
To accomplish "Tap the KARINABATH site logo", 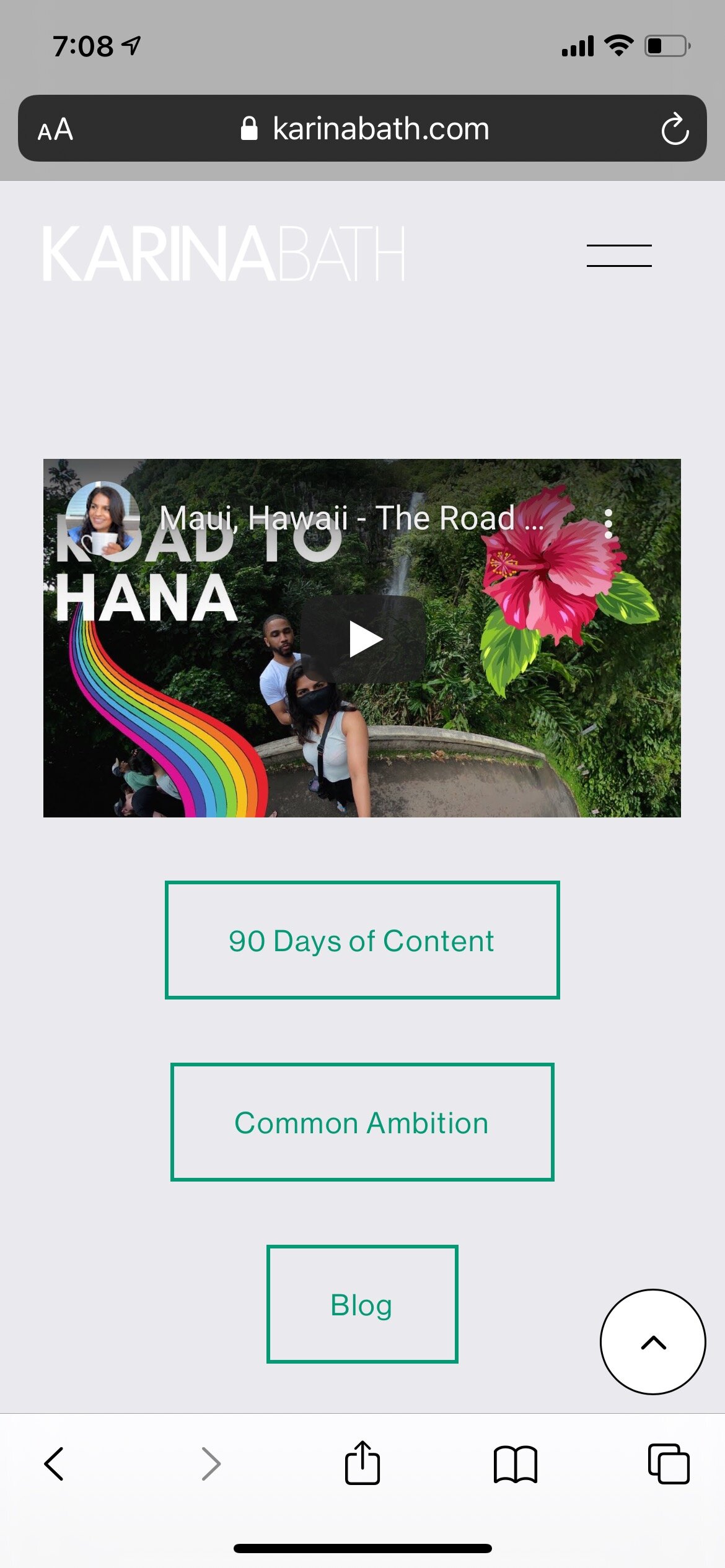I will 223,254.
